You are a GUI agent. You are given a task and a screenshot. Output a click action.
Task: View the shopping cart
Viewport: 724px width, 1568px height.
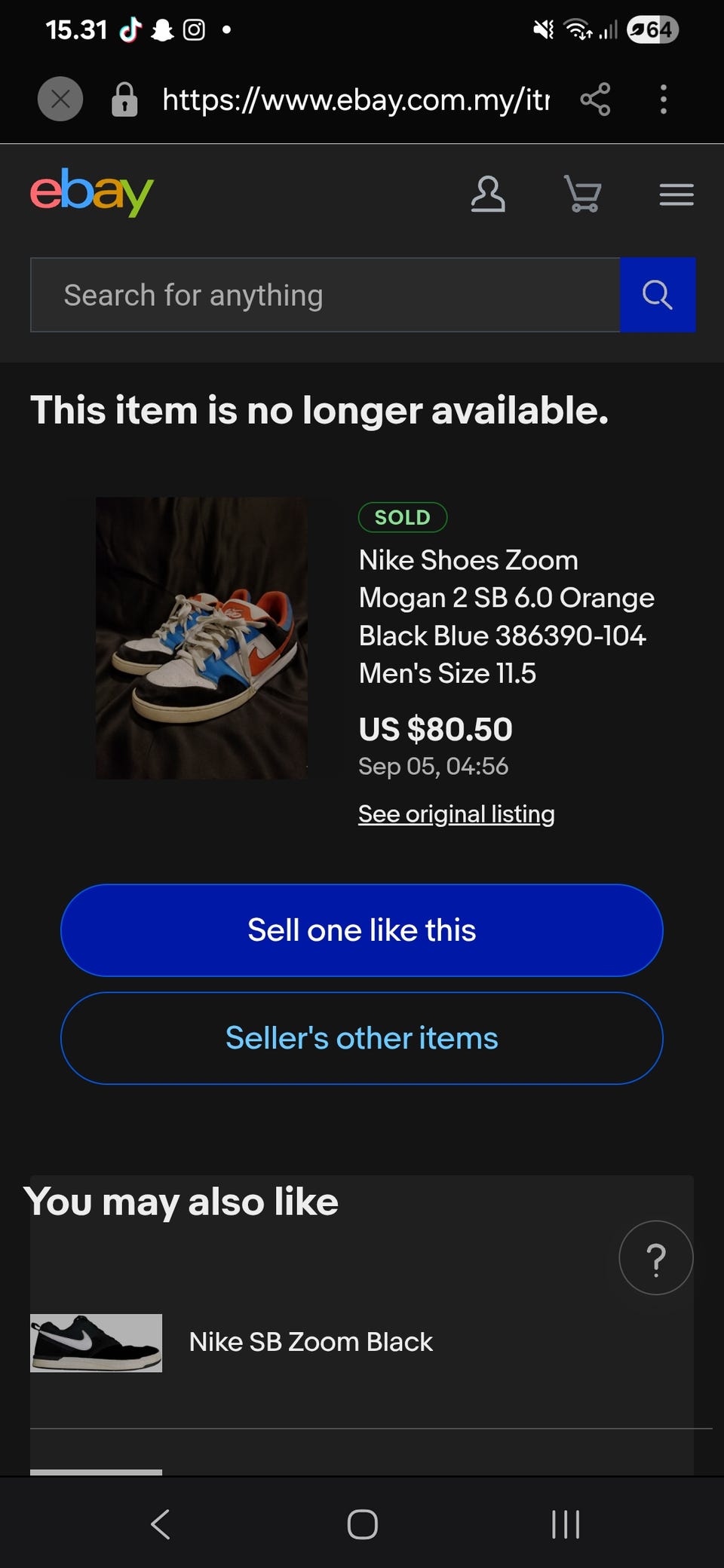point(582,194)
